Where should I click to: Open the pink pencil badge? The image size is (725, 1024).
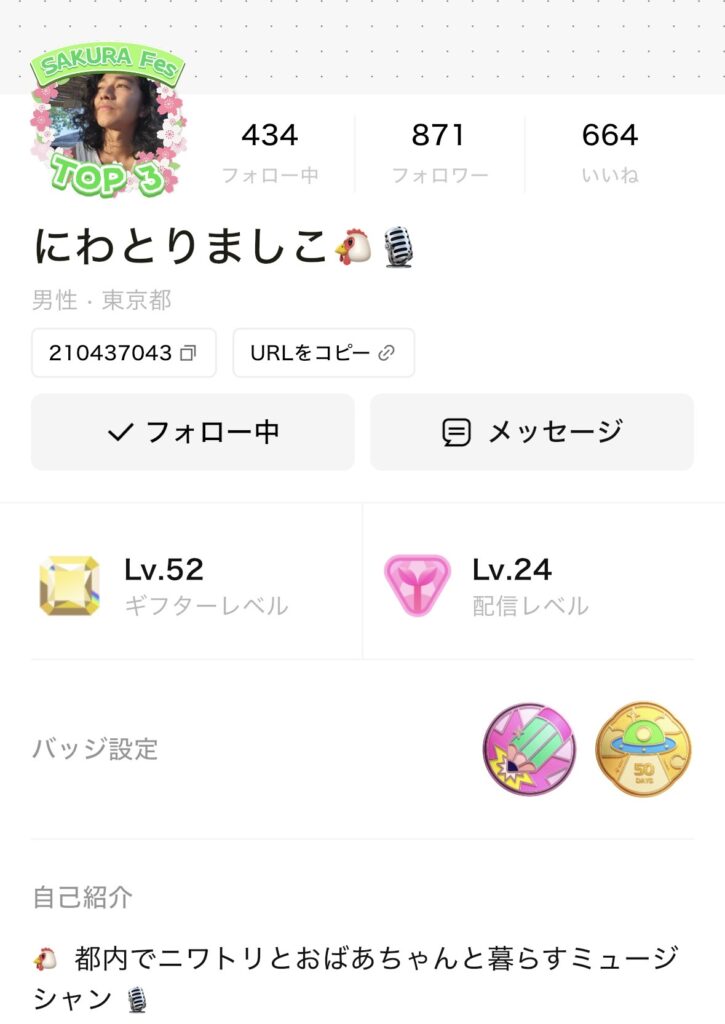pos(529,748)
